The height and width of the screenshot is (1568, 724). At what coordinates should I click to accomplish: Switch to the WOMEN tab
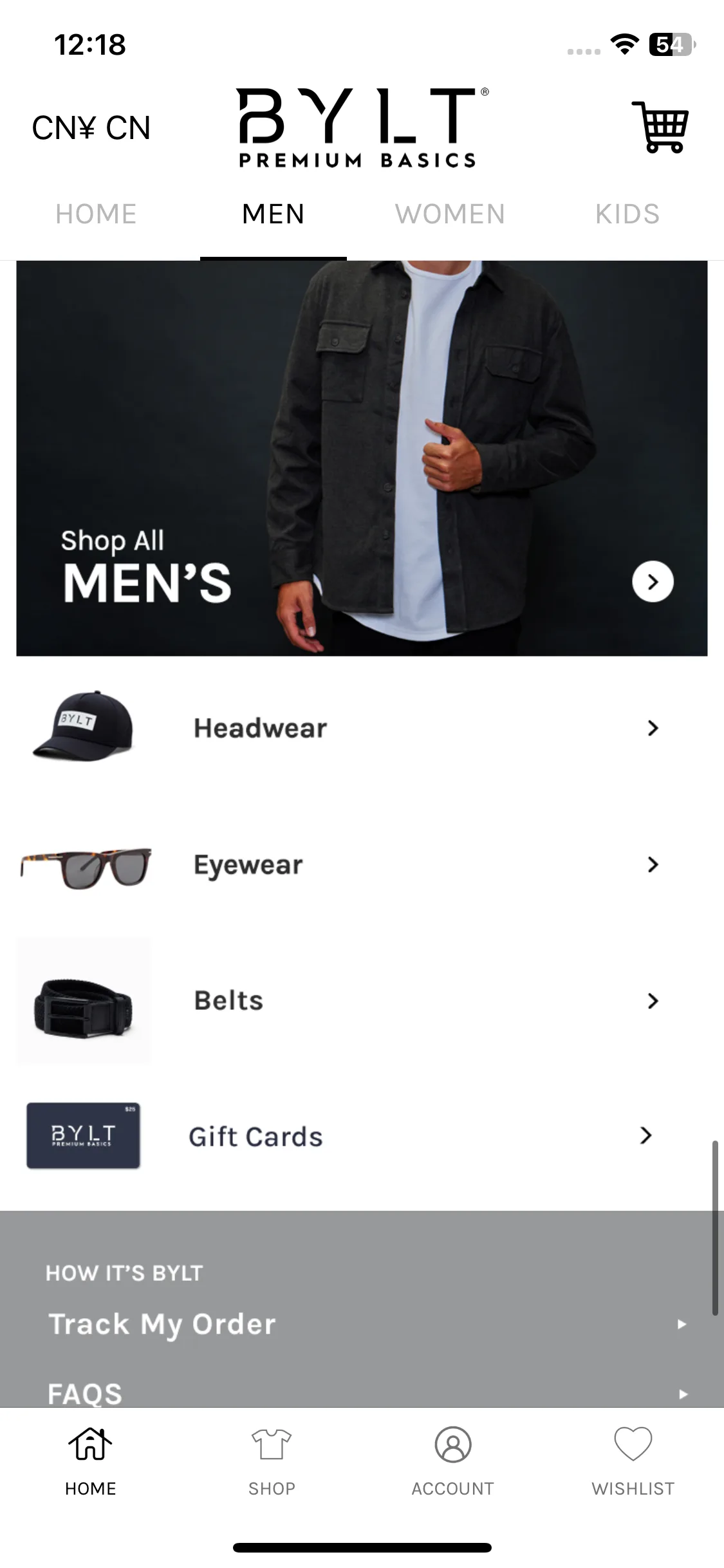[450, 214]
